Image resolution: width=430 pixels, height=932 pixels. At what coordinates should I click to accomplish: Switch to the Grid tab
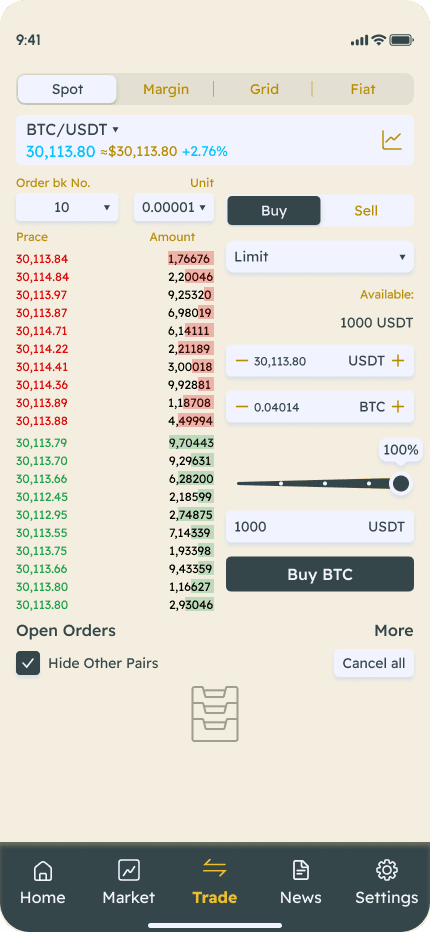tap(264, 89)
